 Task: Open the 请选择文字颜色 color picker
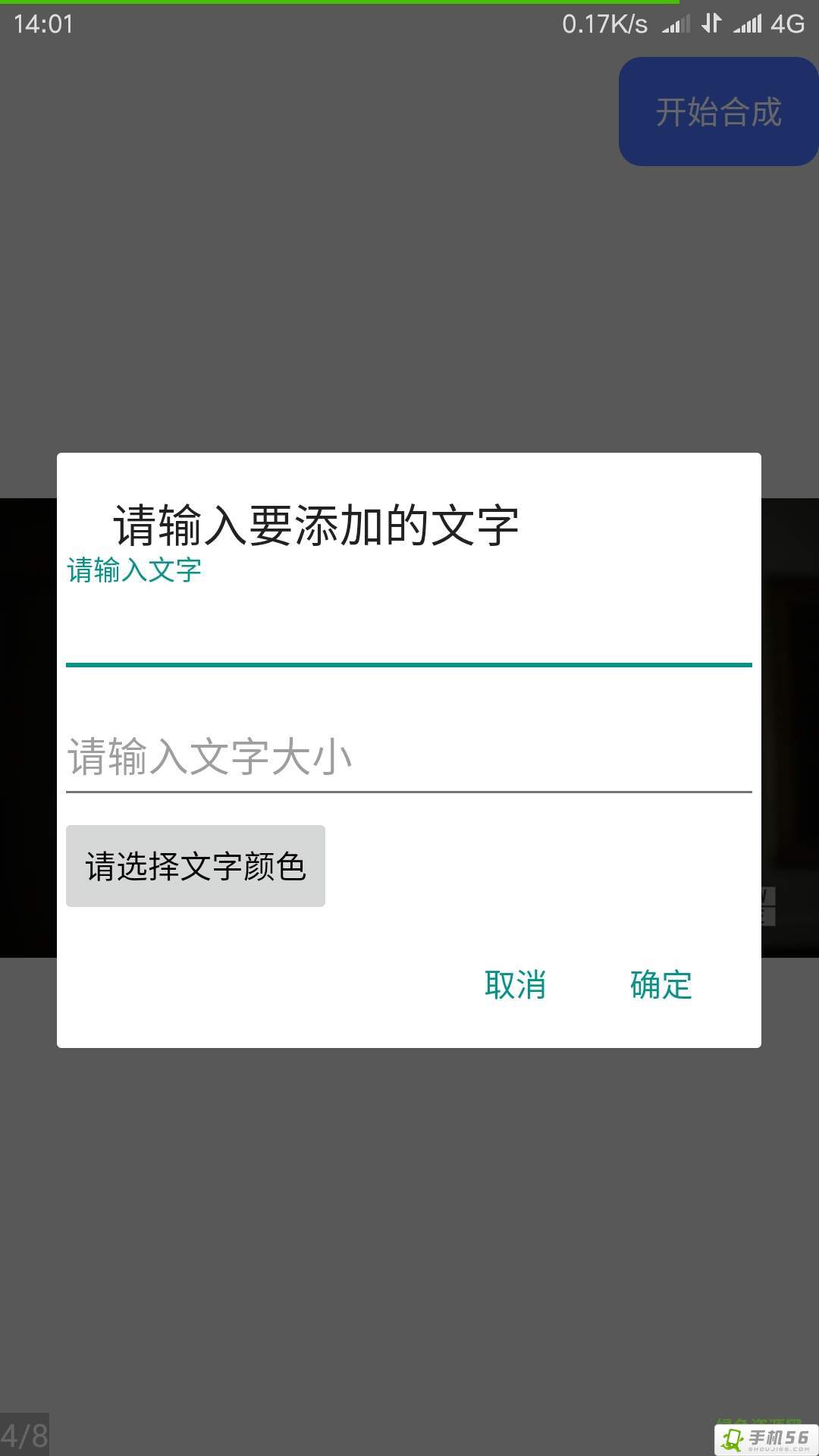[196, 866]
